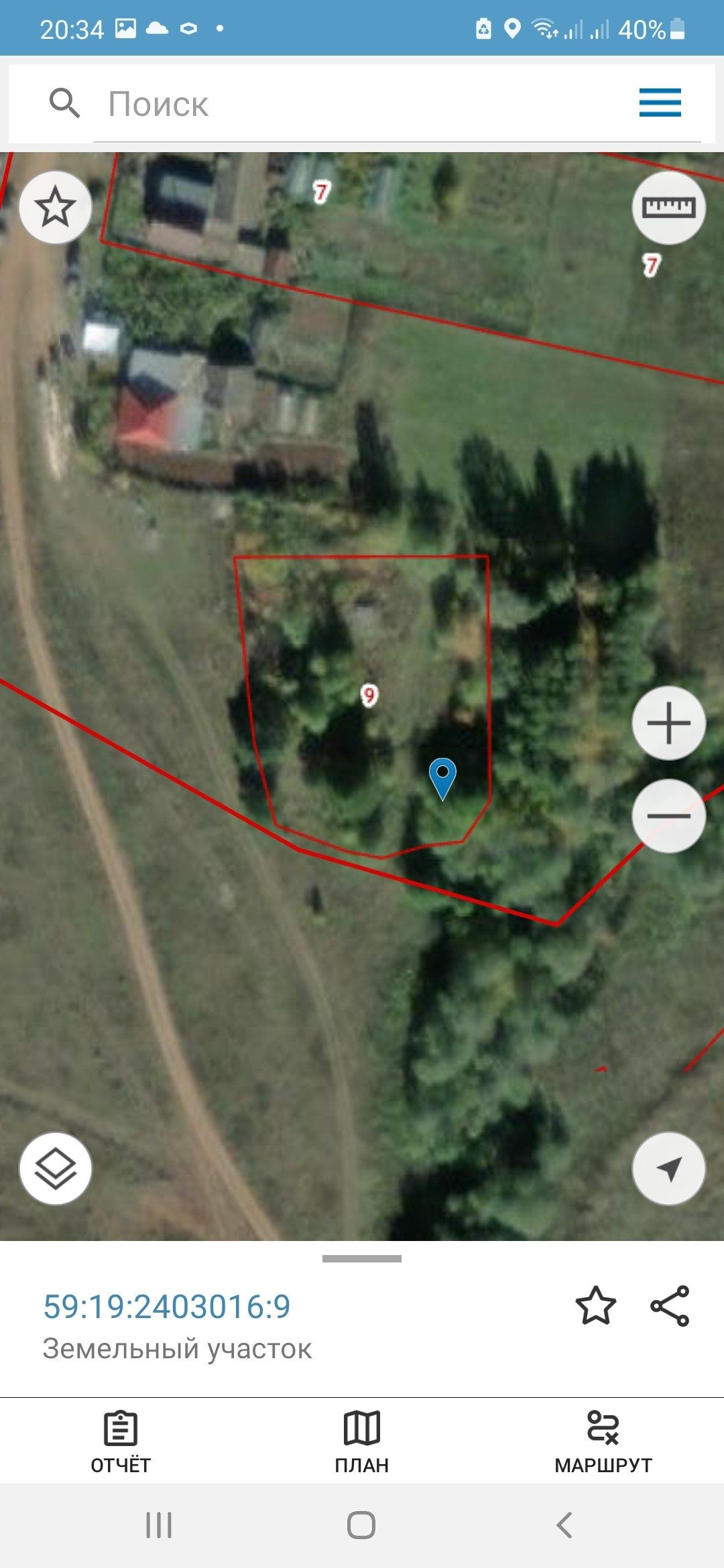724x1568 pixels.
Task: Open the hamburger menu
Action: pos(660,103)
